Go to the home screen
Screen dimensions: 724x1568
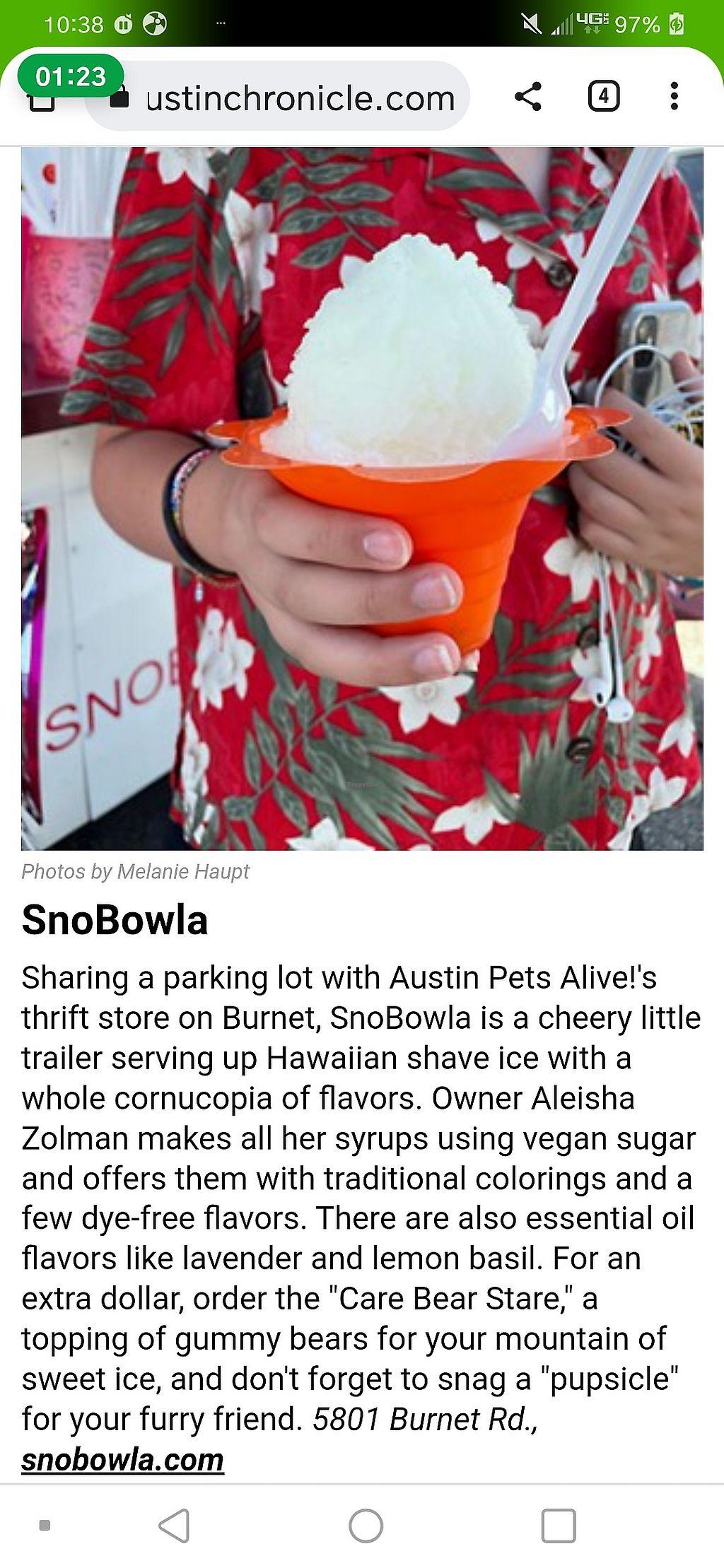coord(366,1525)
